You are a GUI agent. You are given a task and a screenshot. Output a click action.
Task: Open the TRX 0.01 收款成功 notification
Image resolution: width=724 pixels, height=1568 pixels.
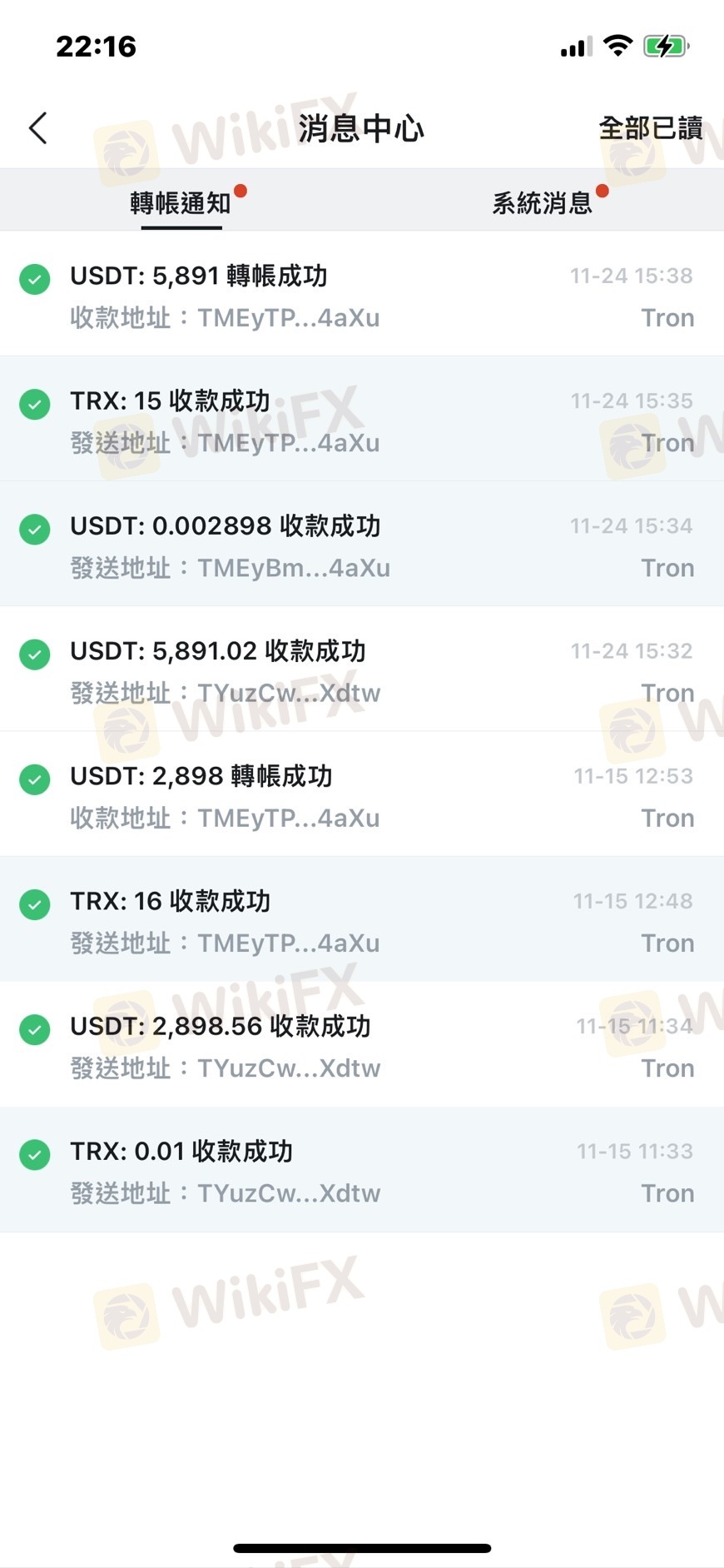tap(362, 1170)
